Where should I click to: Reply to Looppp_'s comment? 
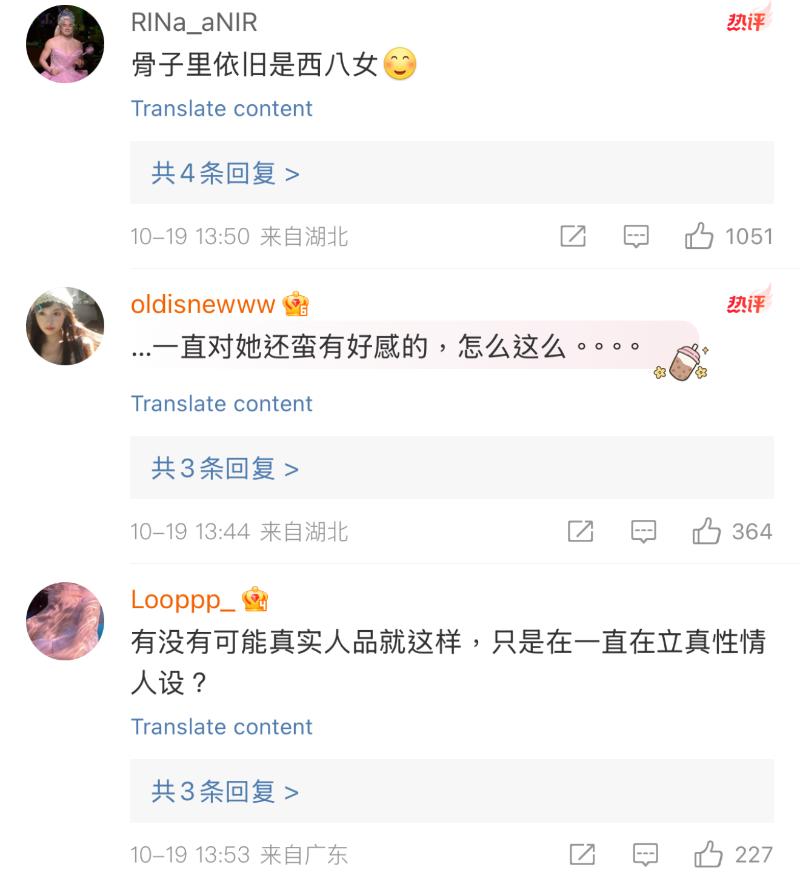645,854
